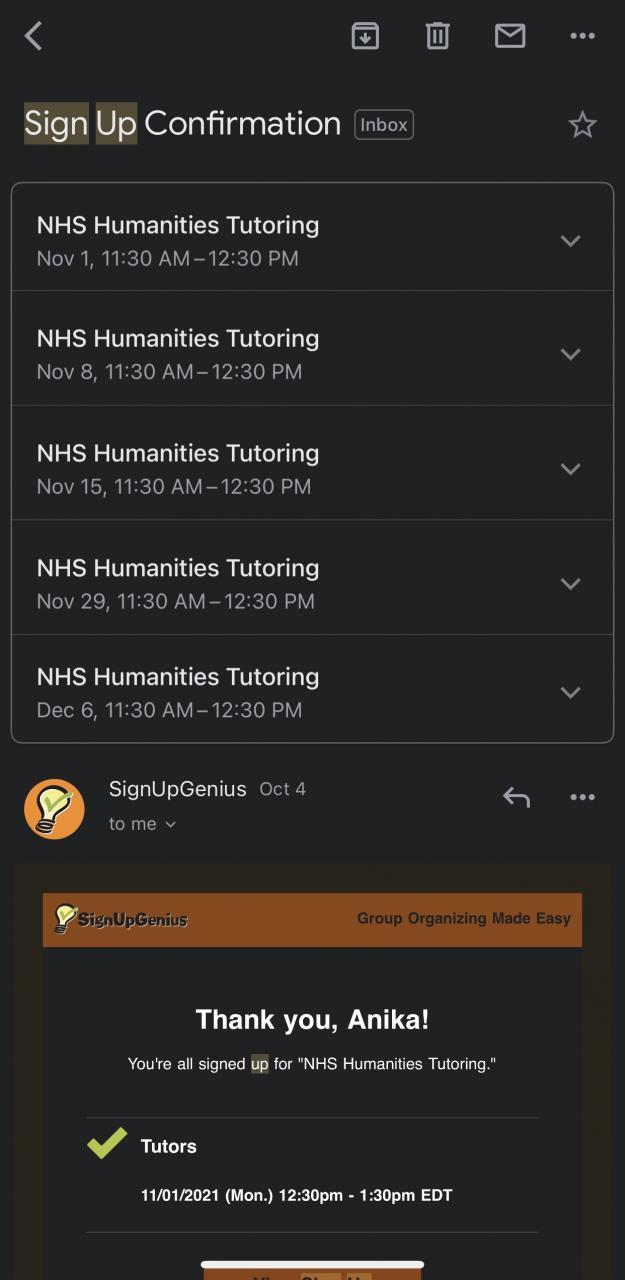Open more options for SignUpGenius message
625x1280 pixels.
(582, 797)
